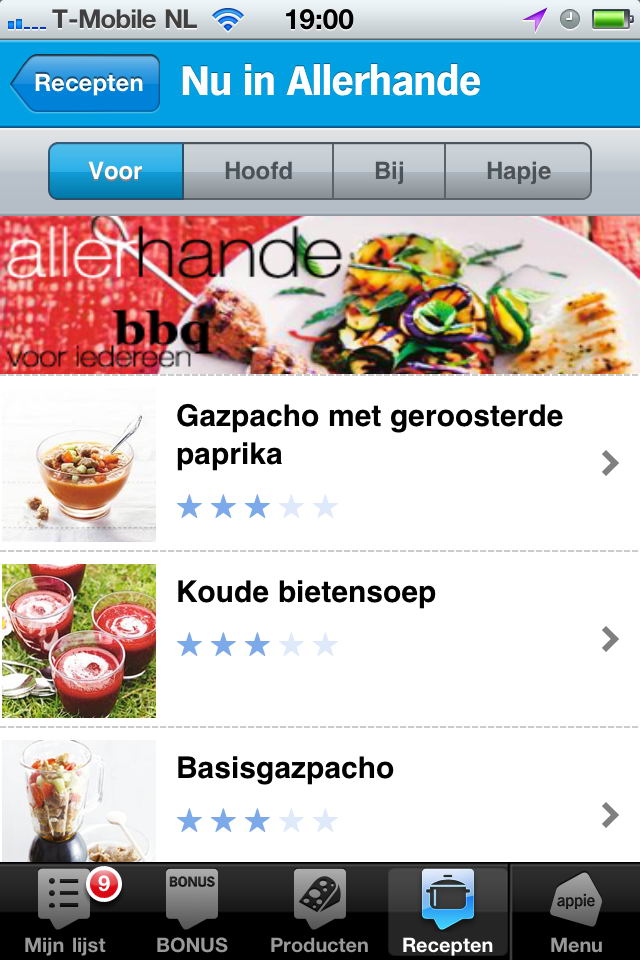The height and width of the screenshot is (960, 640).
Task: Open the Mijn lijst tab
Action: pyautogui.click(x=65, y=912)
